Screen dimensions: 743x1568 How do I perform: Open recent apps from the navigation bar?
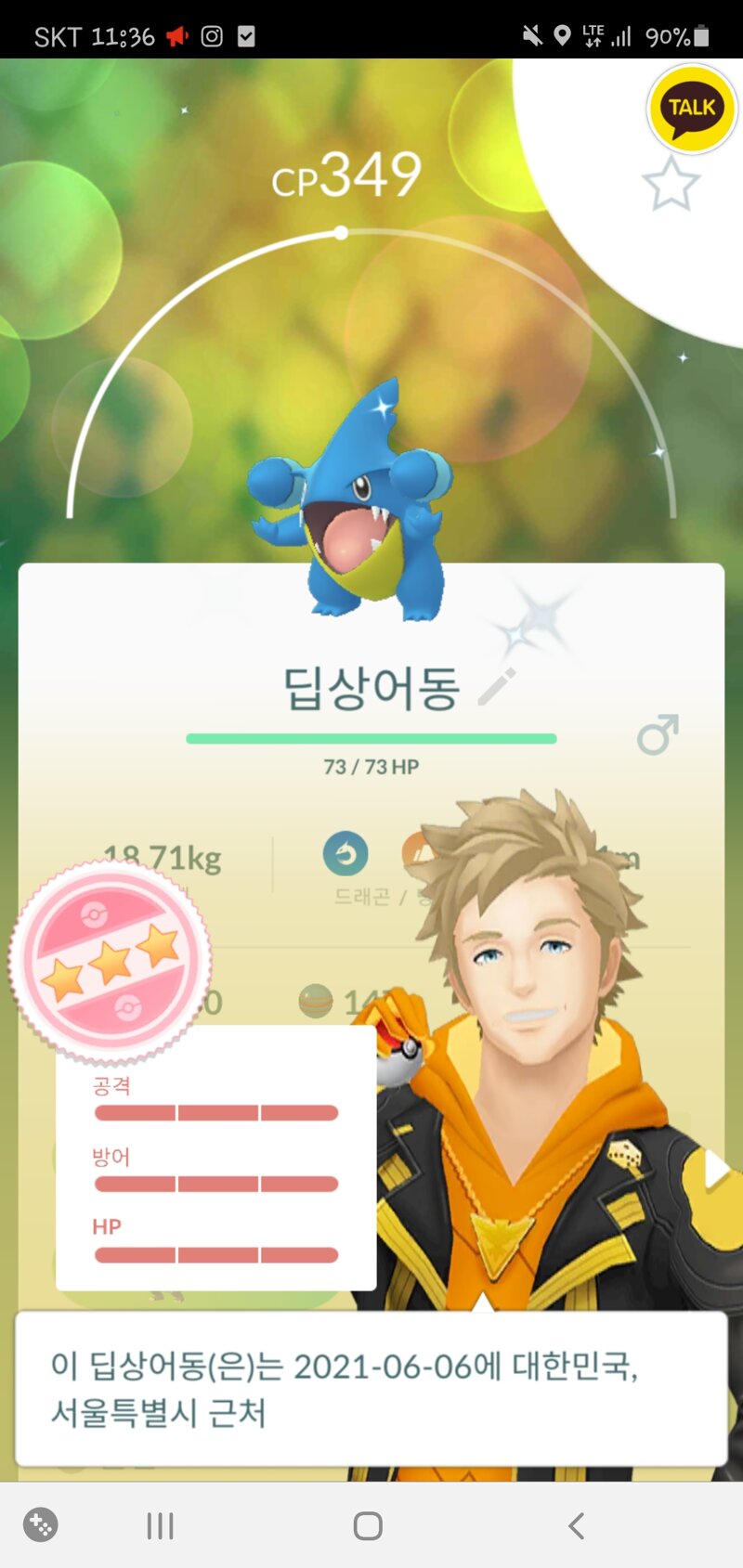point(160,1525)
